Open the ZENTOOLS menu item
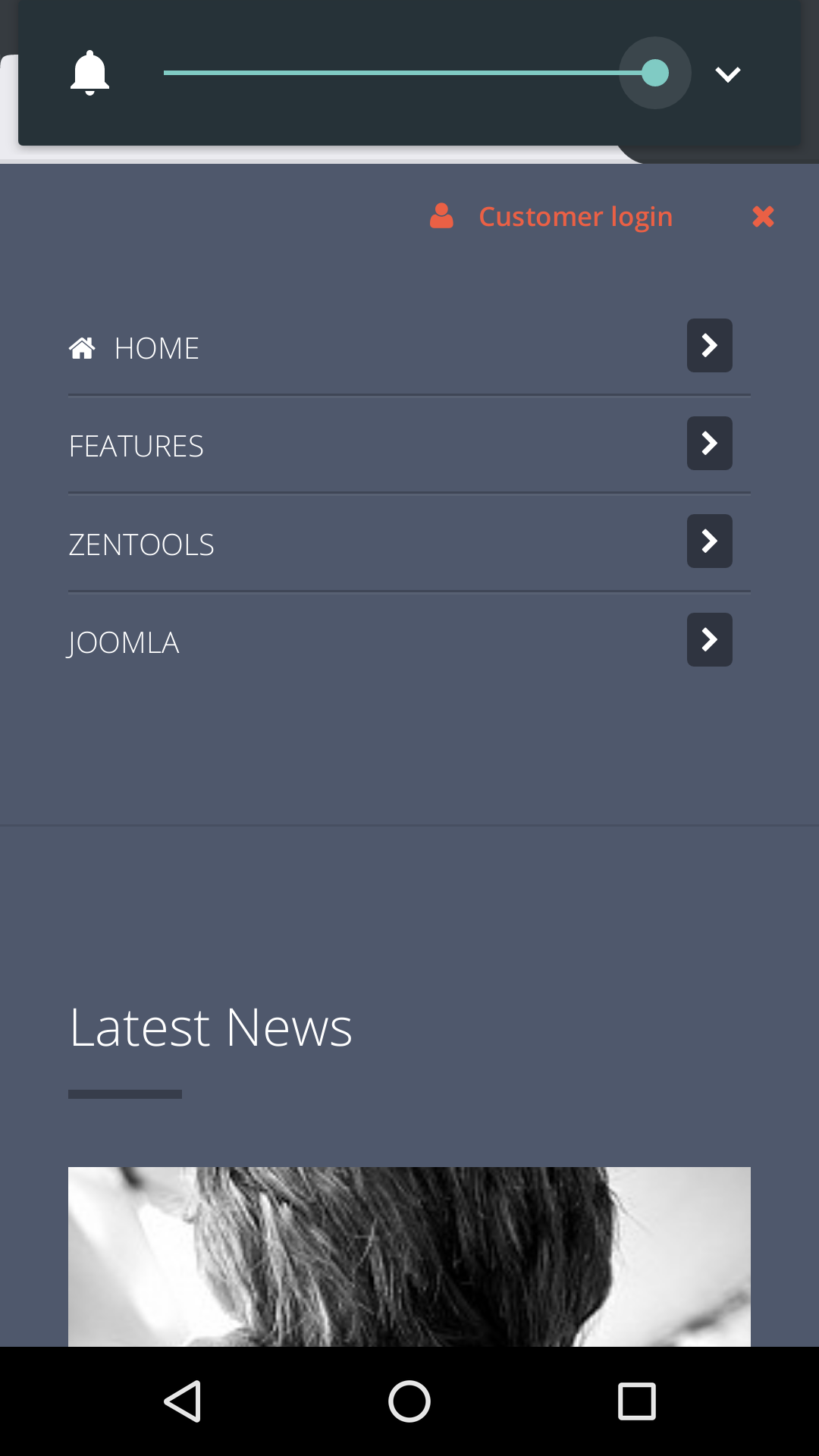Viewport: 819px width, 1456px height. coord(142,544)
